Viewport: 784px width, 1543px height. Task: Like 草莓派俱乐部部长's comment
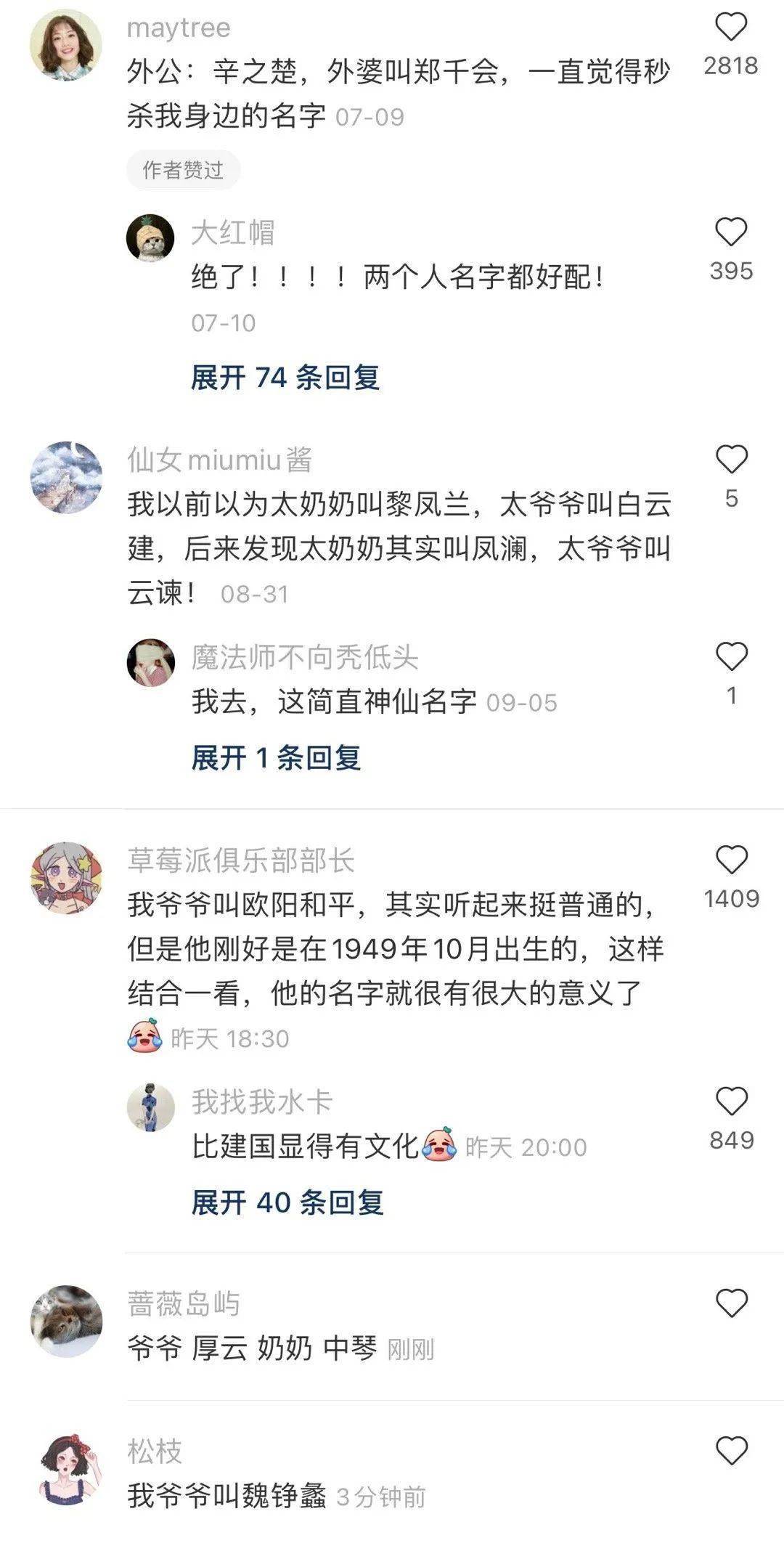tap(731, 860)
